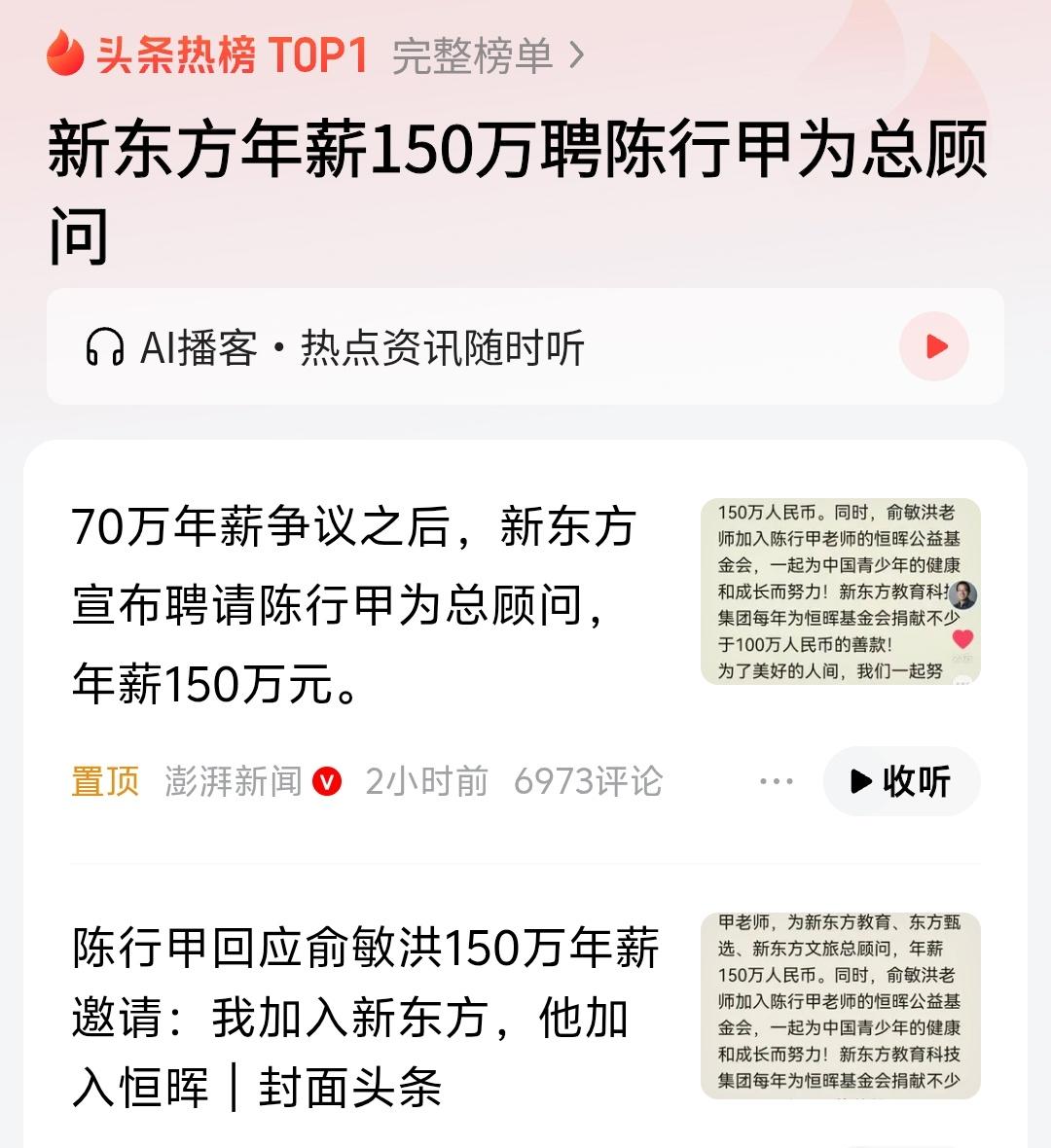Click the play triangle inside the 收听 button

[862, 781]
